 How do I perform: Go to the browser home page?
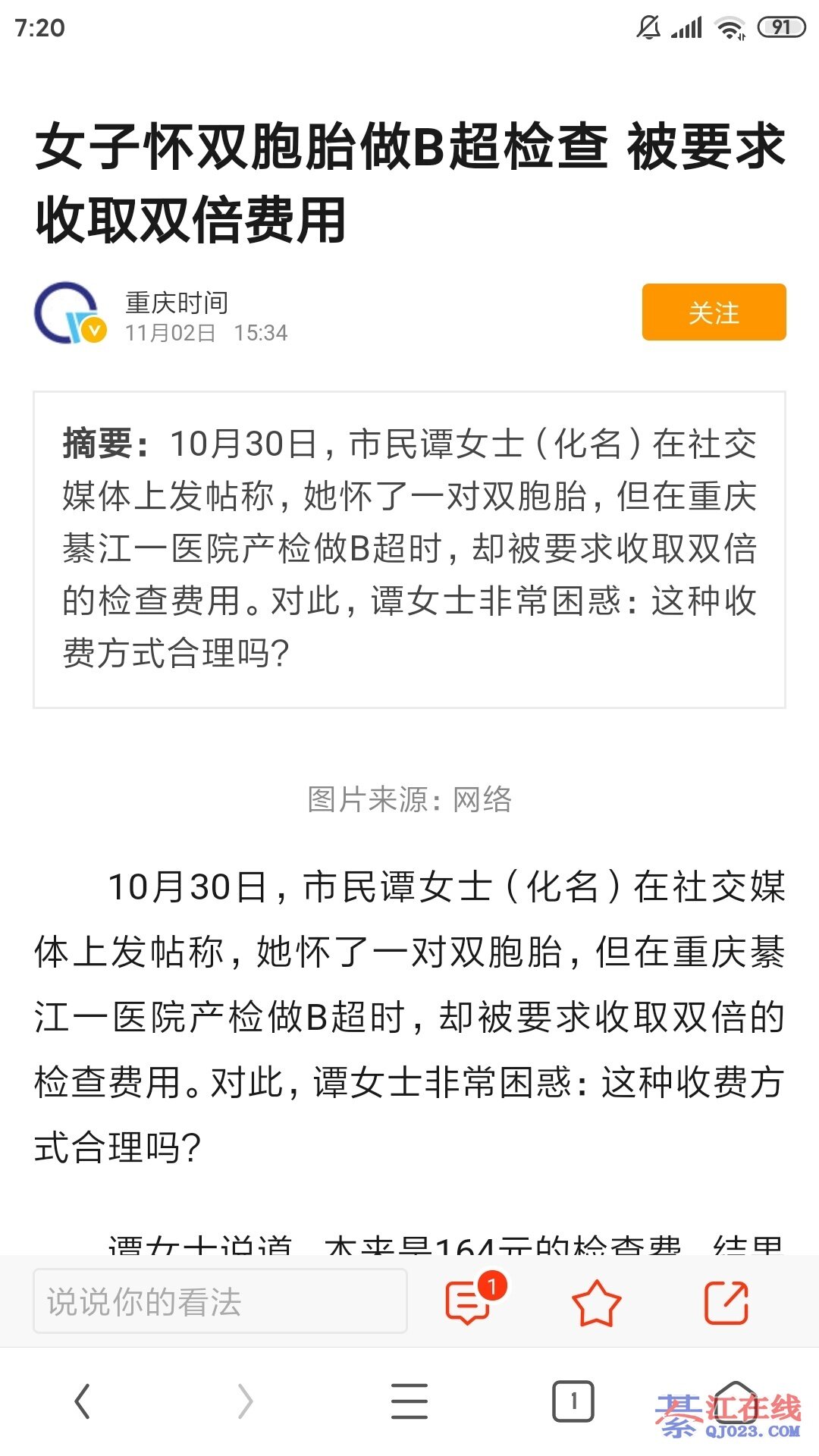[734, 1400]
